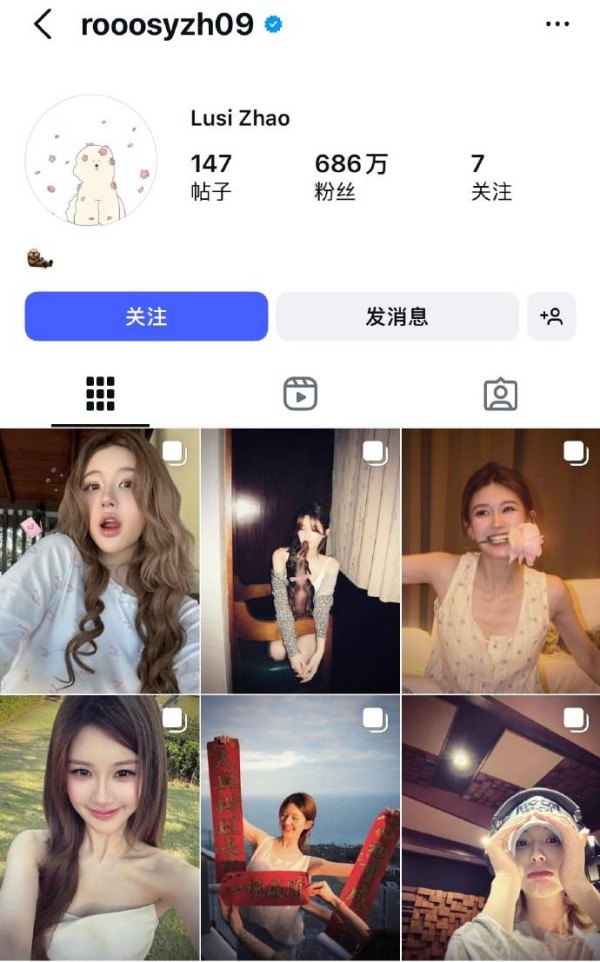
Task: View the 686万 粉丝 followers list
Action: pos(350,176)
